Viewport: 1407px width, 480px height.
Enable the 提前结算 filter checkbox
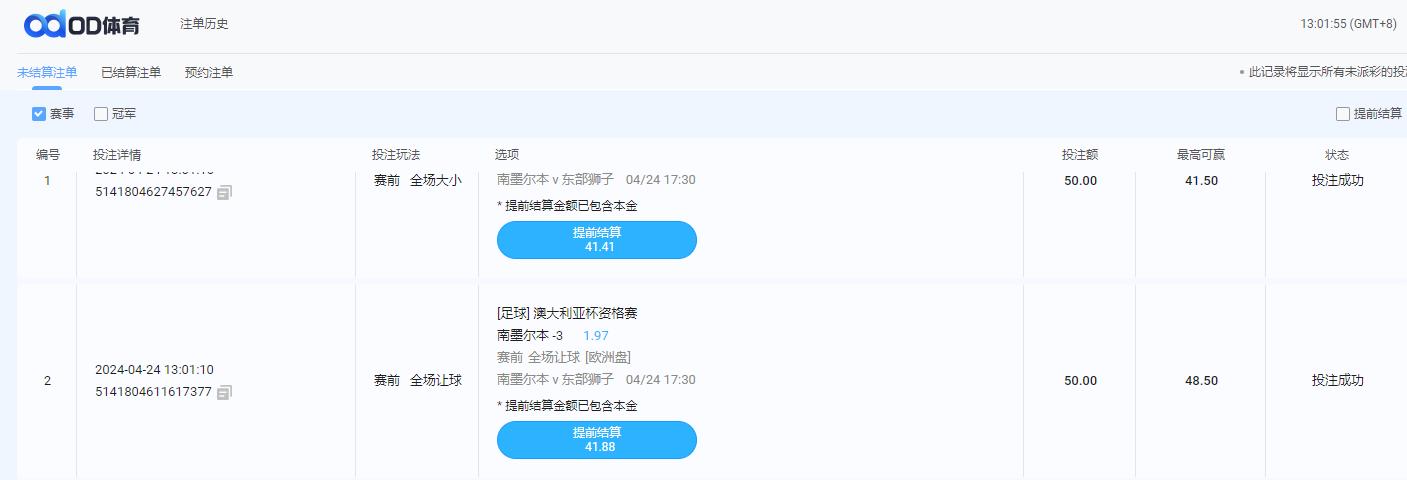(1343, 114)
